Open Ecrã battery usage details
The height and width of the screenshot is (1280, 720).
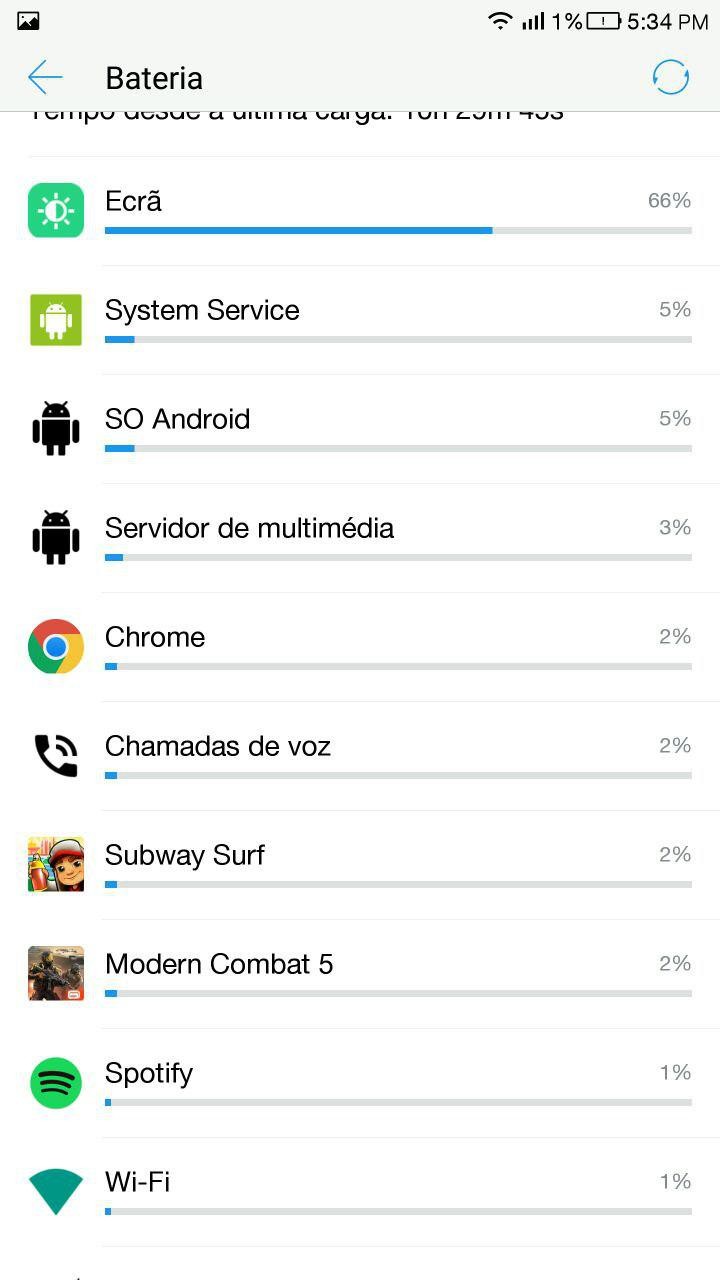coord(360,211)
